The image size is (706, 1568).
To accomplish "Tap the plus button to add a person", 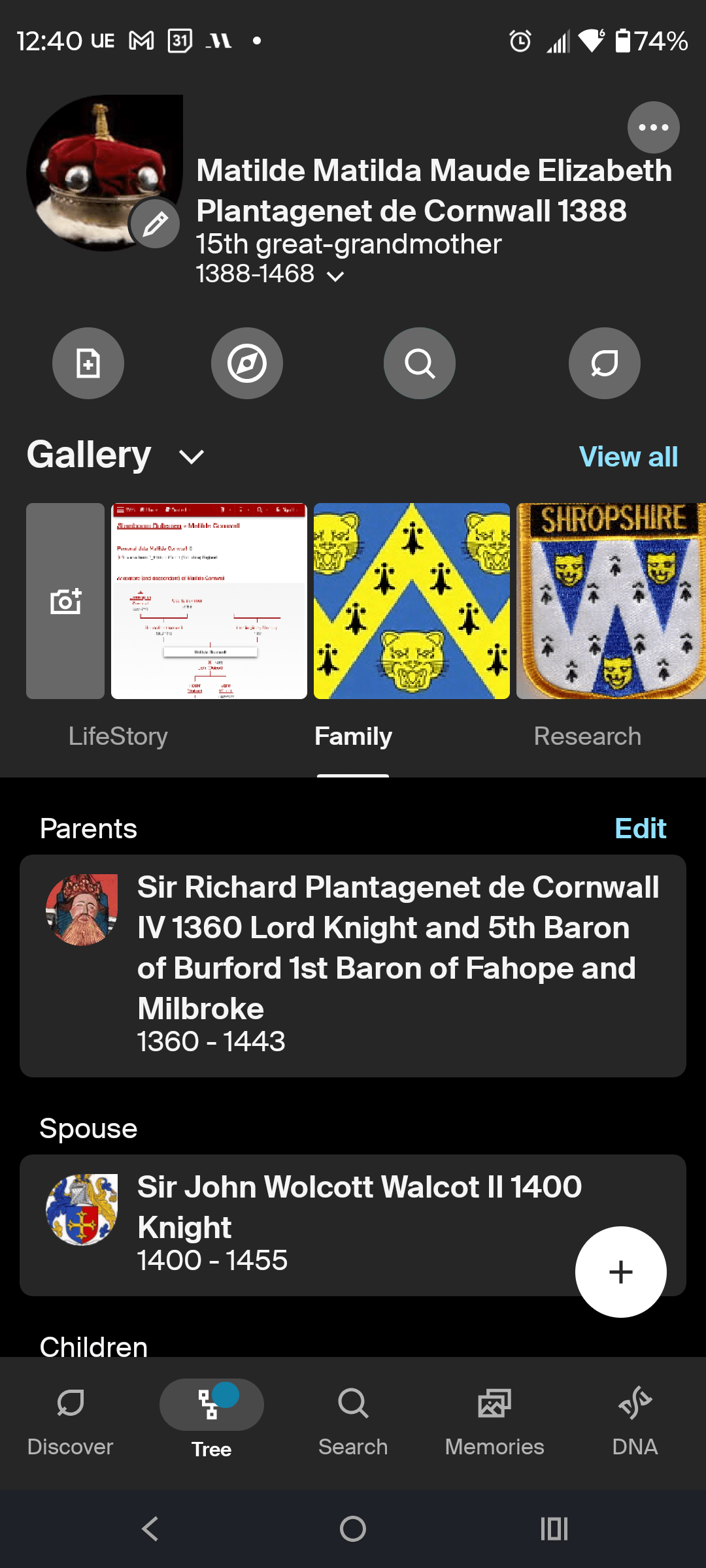I will pos(620,1271).
